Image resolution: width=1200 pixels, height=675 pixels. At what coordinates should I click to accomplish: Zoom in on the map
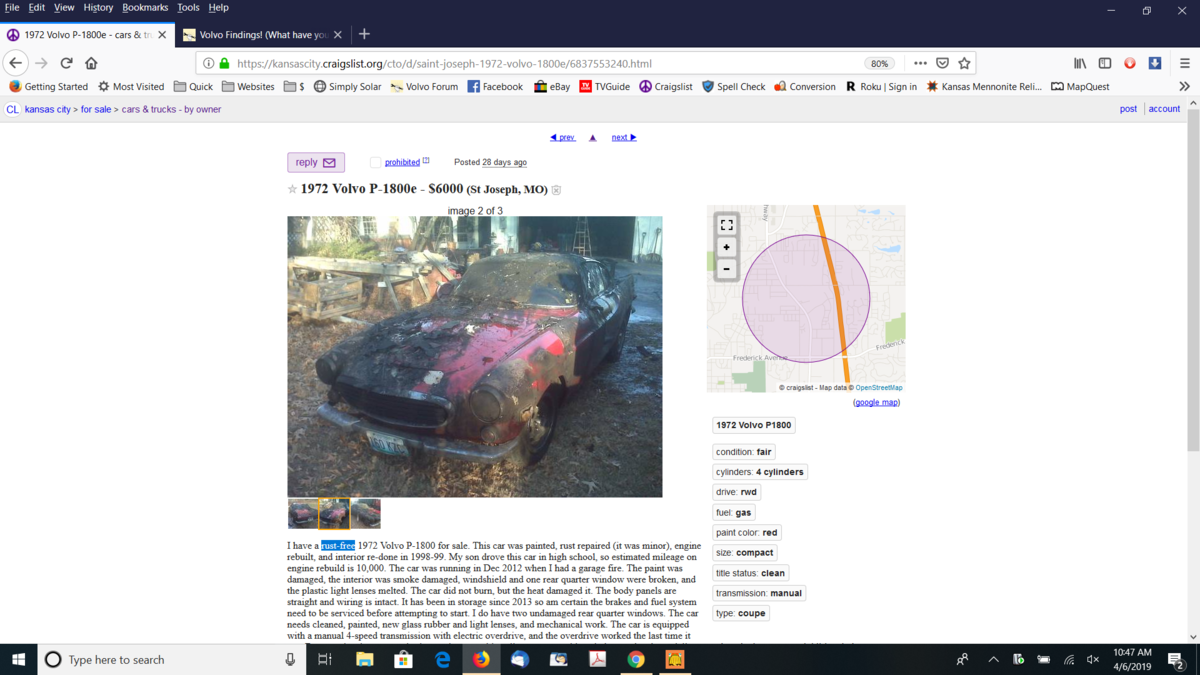[727, 247]
